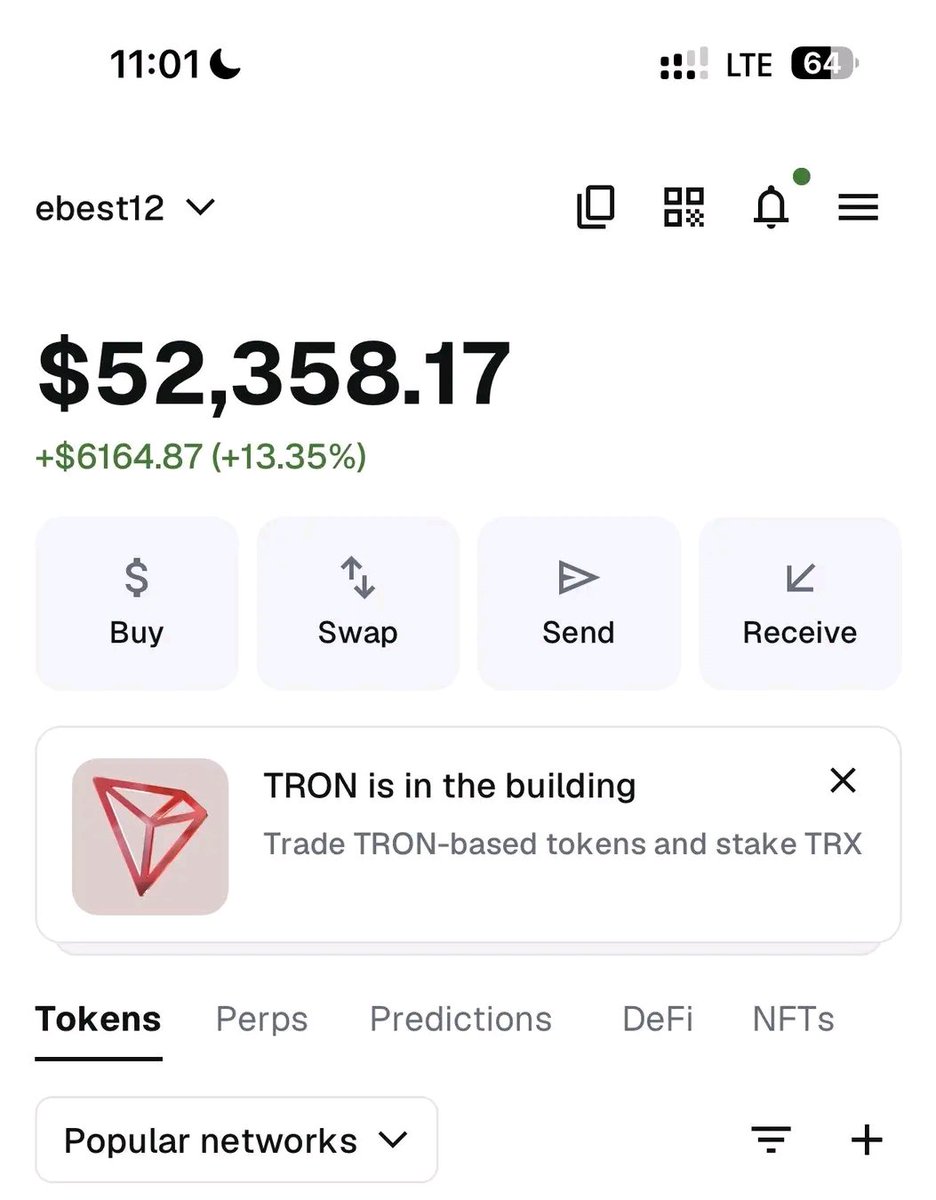Viewport: 936px width, 1200px height.
Task: Start a token Swap
Action: pyautogui.click(x=358, y=603)
